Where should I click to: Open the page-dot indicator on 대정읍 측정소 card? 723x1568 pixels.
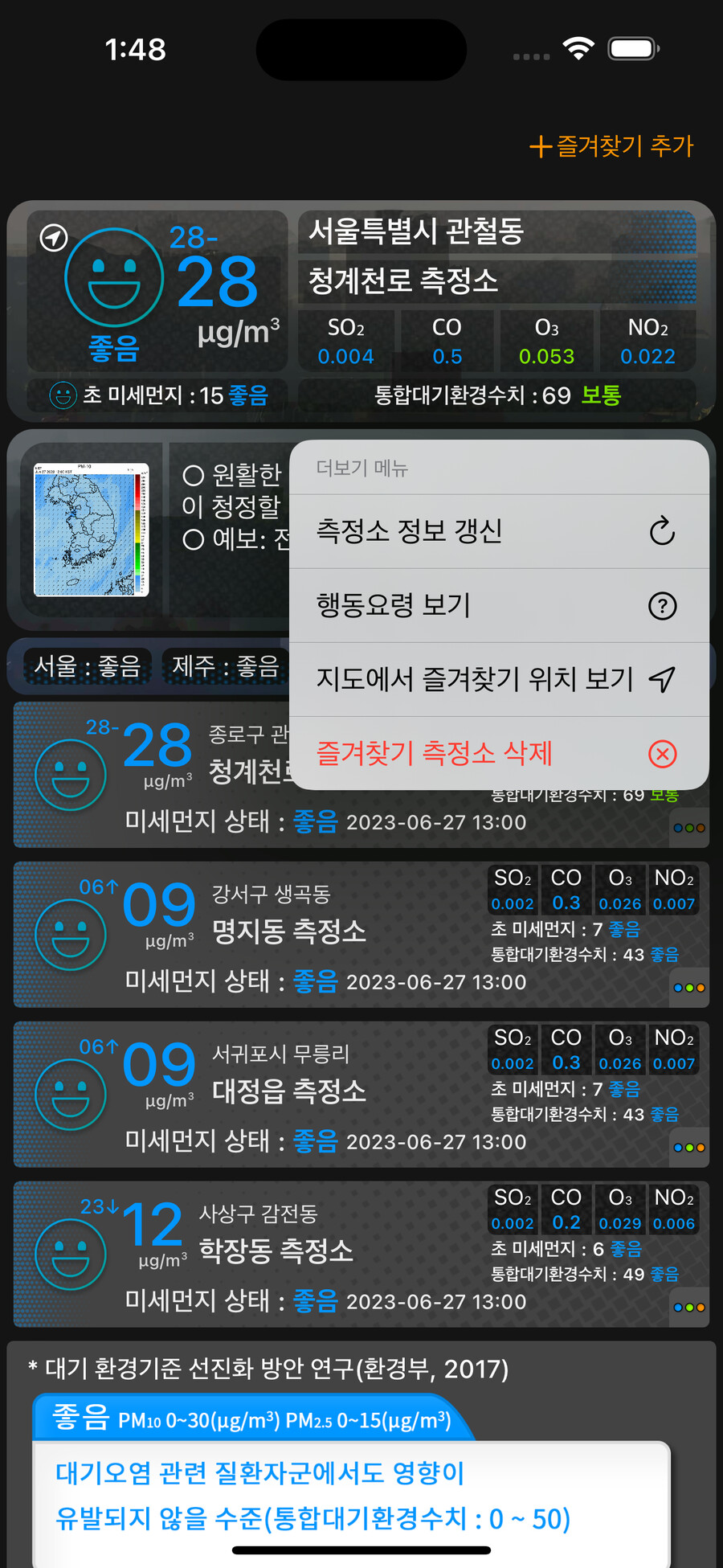click(x=689, y=1147)
